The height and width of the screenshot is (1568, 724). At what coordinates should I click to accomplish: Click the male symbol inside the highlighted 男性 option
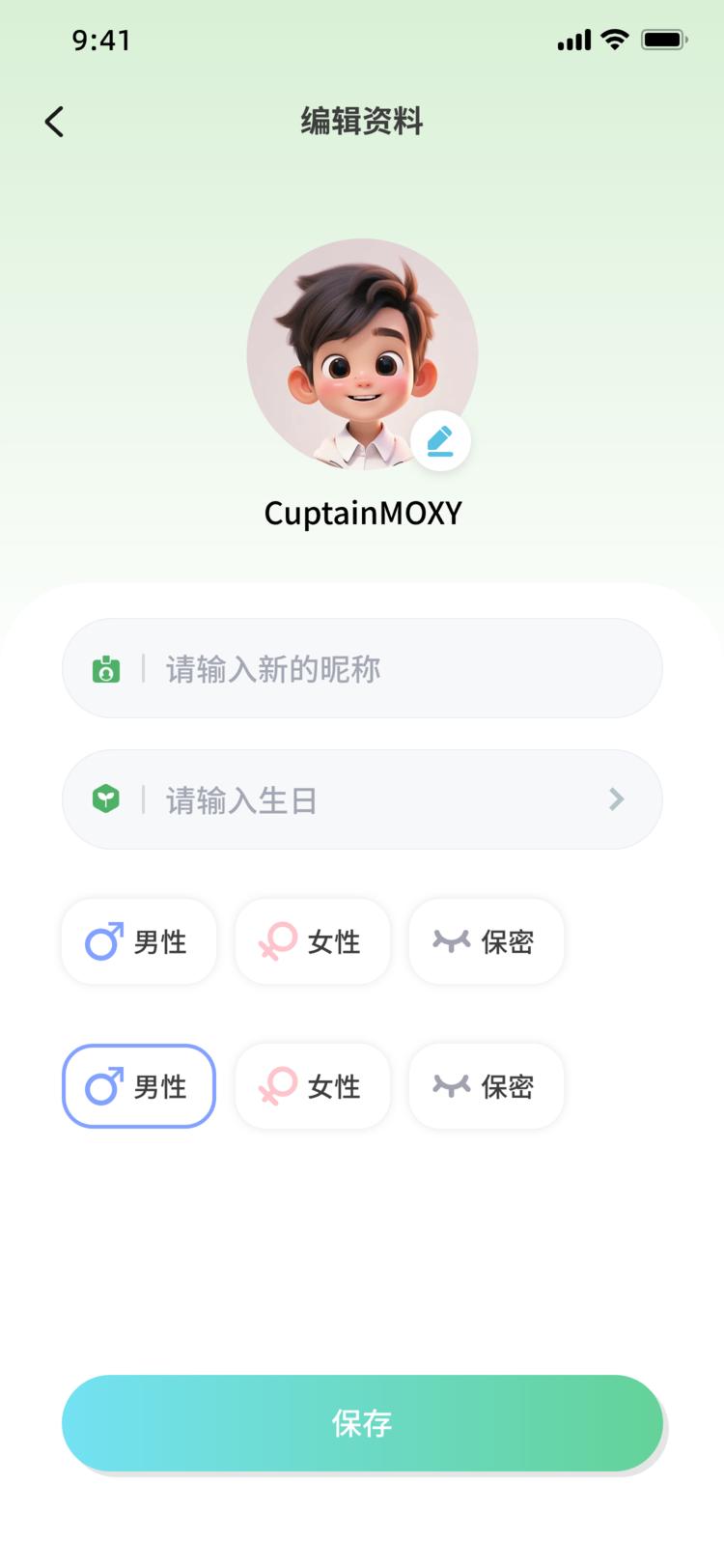104,1086
